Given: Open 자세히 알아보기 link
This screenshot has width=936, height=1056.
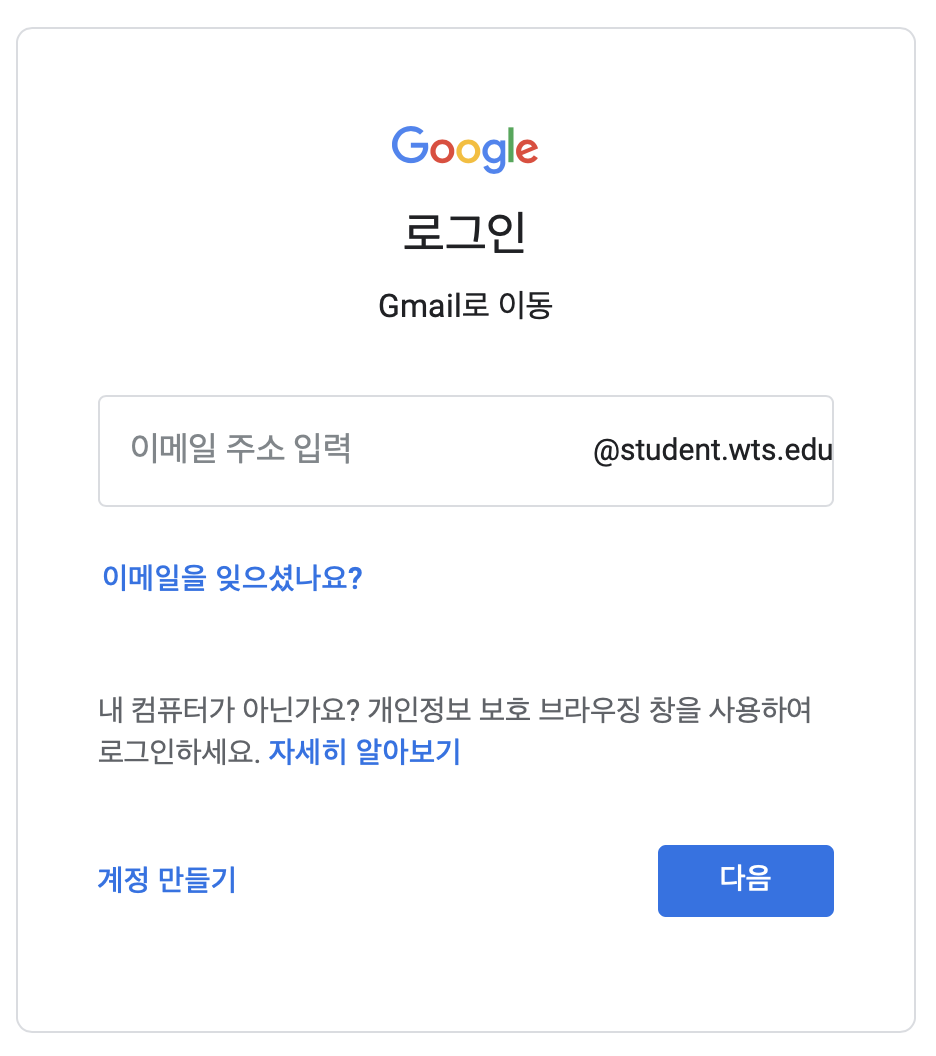Looking at the screenshot, I should pos(364,752).
